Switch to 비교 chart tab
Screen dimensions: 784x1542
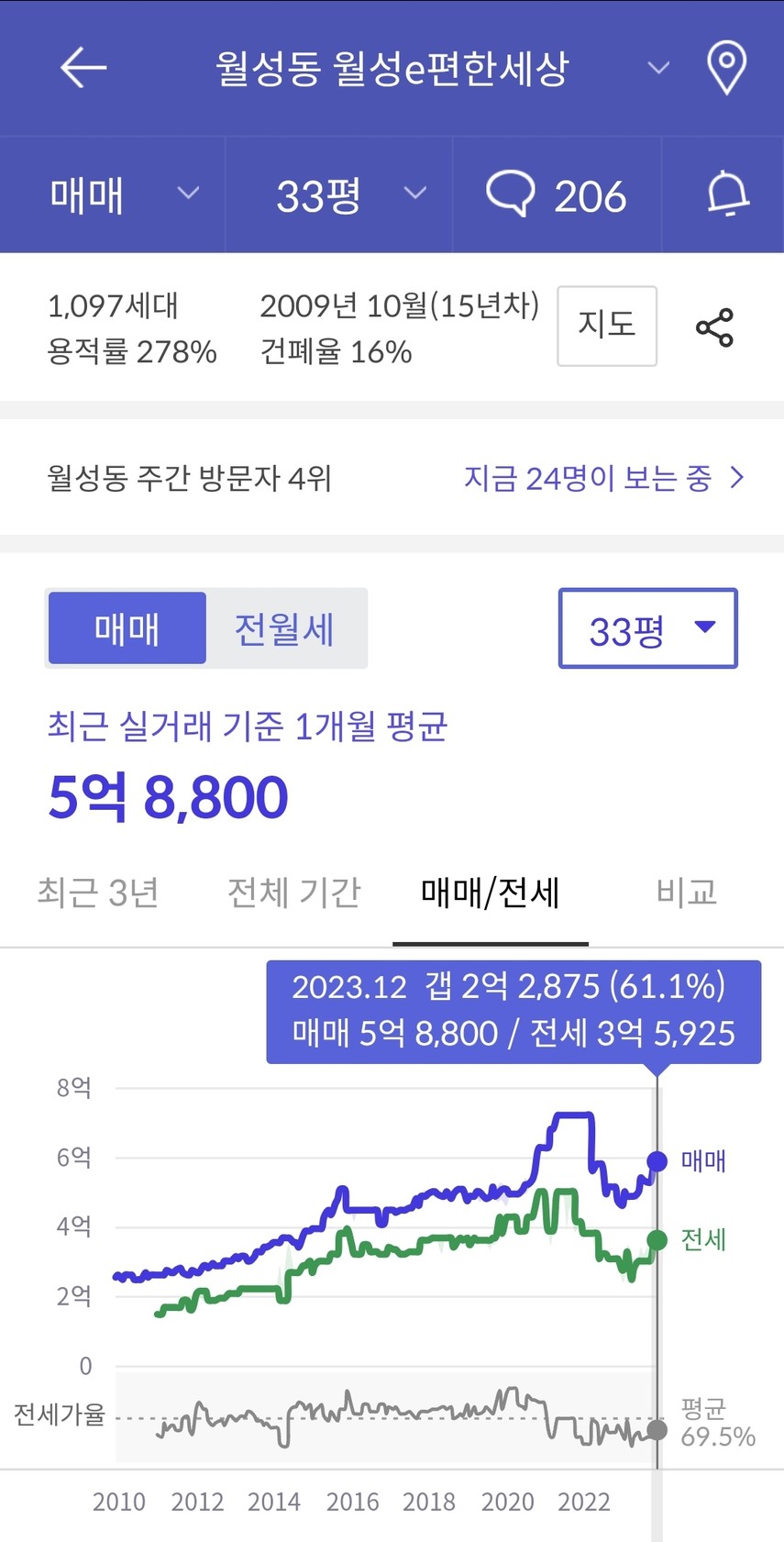[686, 892]
